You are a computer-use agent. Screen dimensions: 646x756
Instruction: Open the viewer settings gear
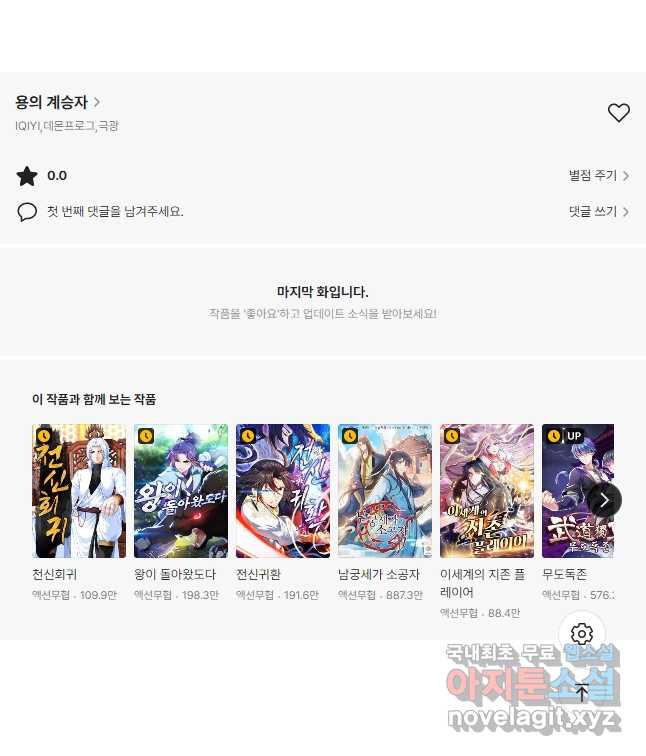pyautogui.click(x=582, y=634)
